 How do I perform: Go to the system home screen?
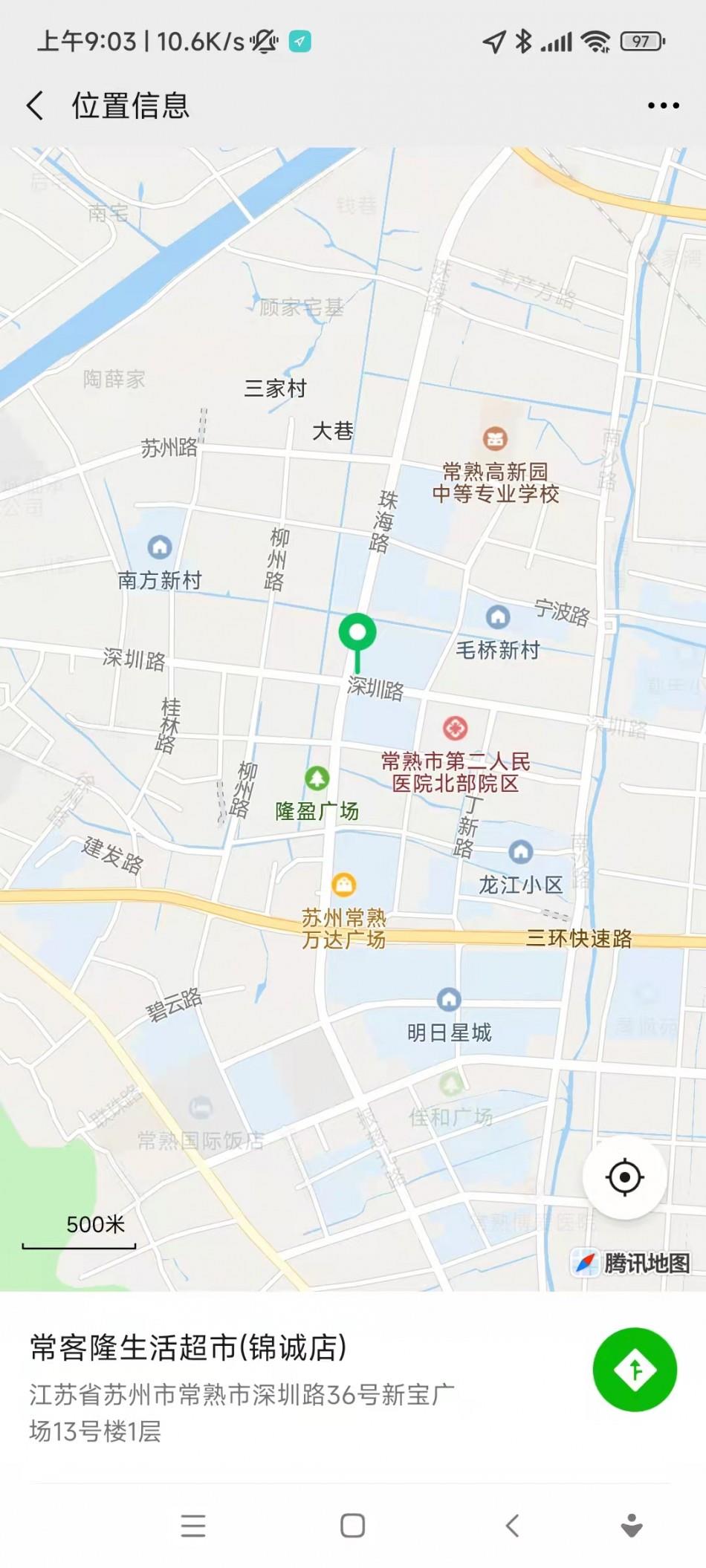pyautogui.click(x=352, y=1526)
